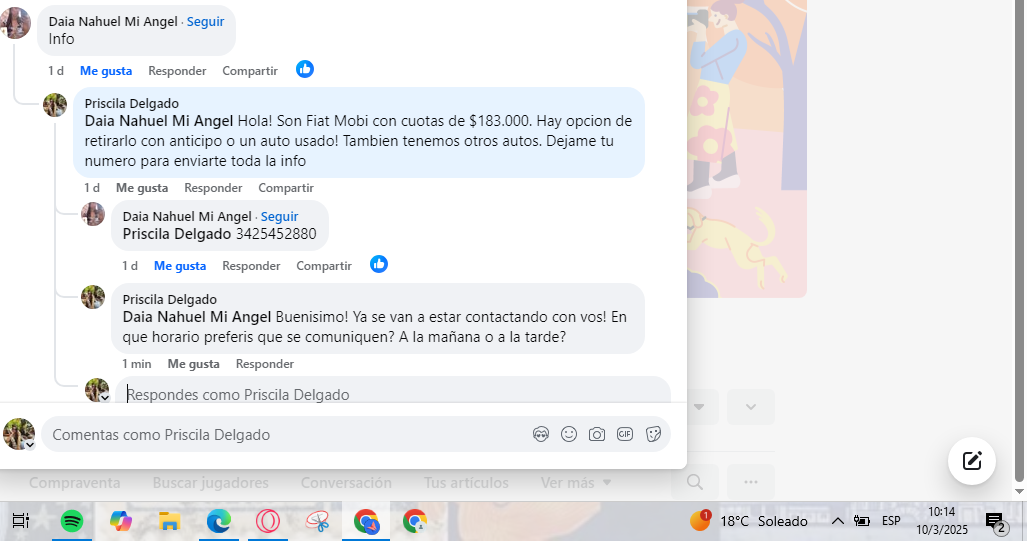The width and height of the screenshot is (1027, 541).
Task: Follow Daia Nahuel Mi Angel via Seguir on Info comment
Action: (205, 21)
